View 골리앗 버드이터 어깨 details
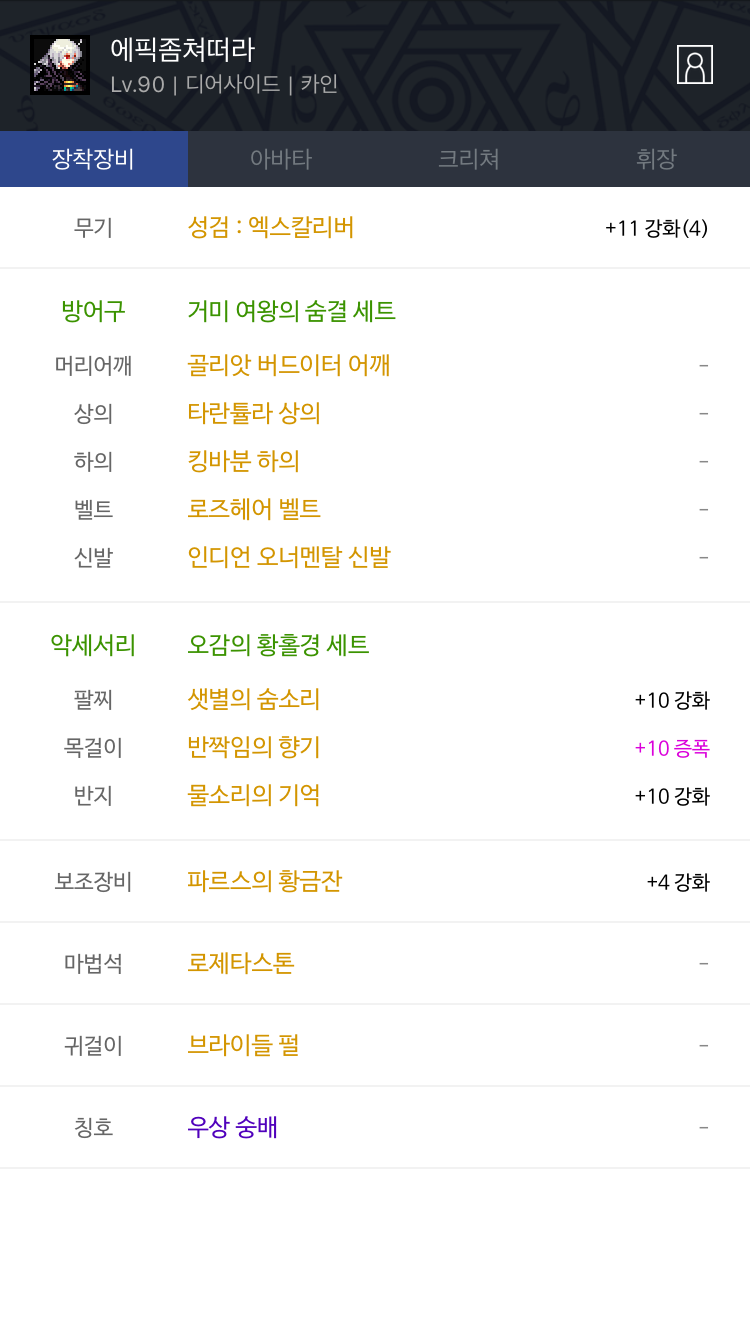 (289, 365)
